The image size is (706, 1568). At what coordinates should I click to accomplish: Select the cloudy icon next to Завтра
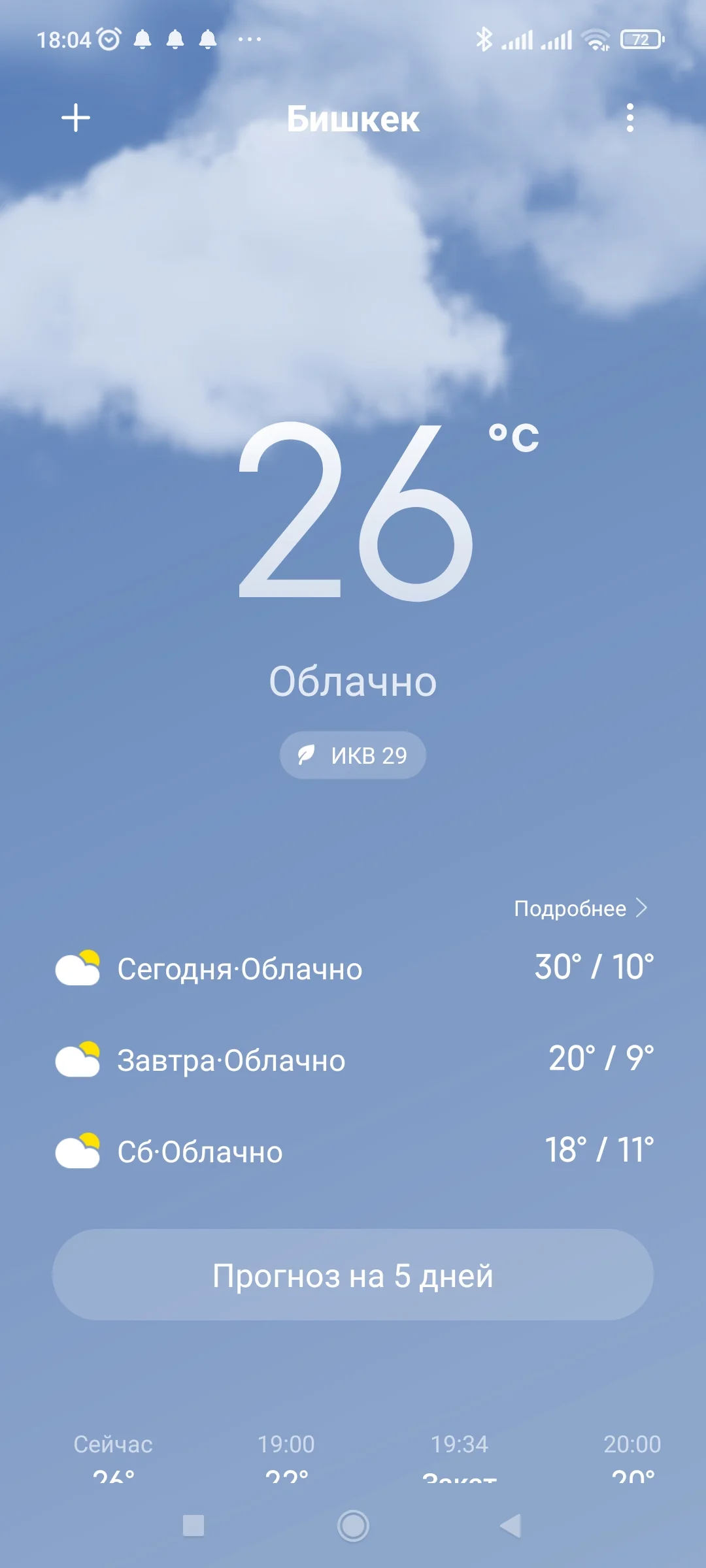(77, 1060)
